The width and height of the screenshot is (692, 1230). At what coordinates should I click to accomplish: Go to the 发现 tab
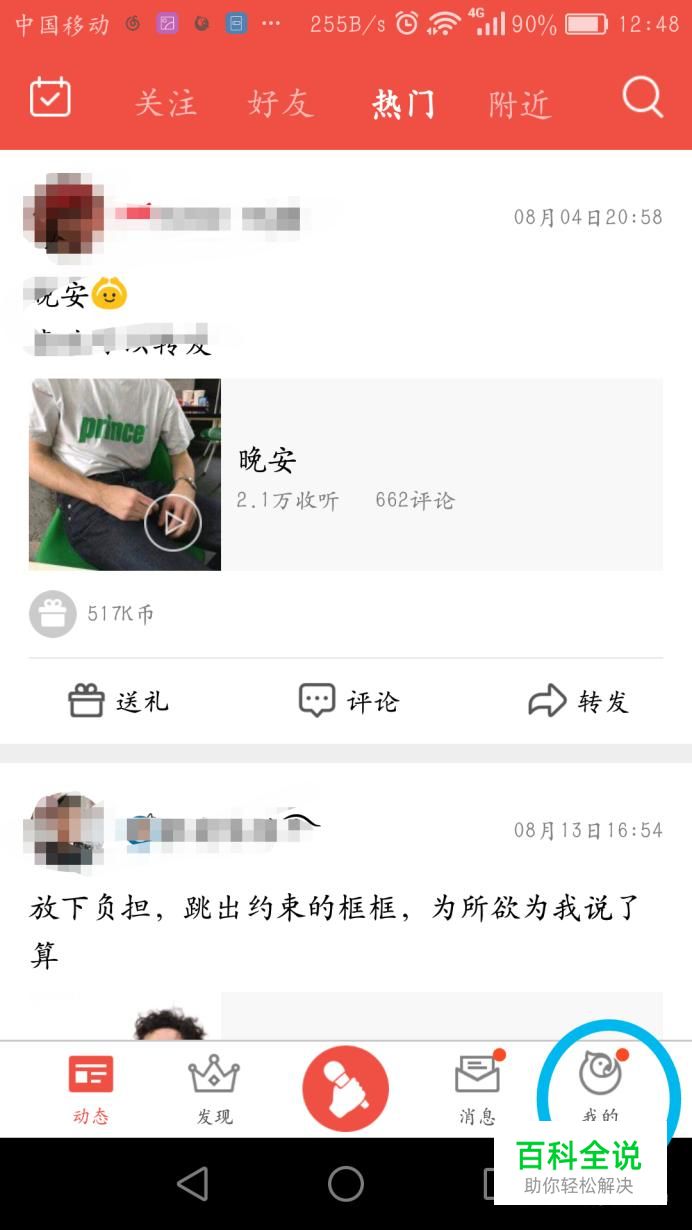coord(214,1088)
